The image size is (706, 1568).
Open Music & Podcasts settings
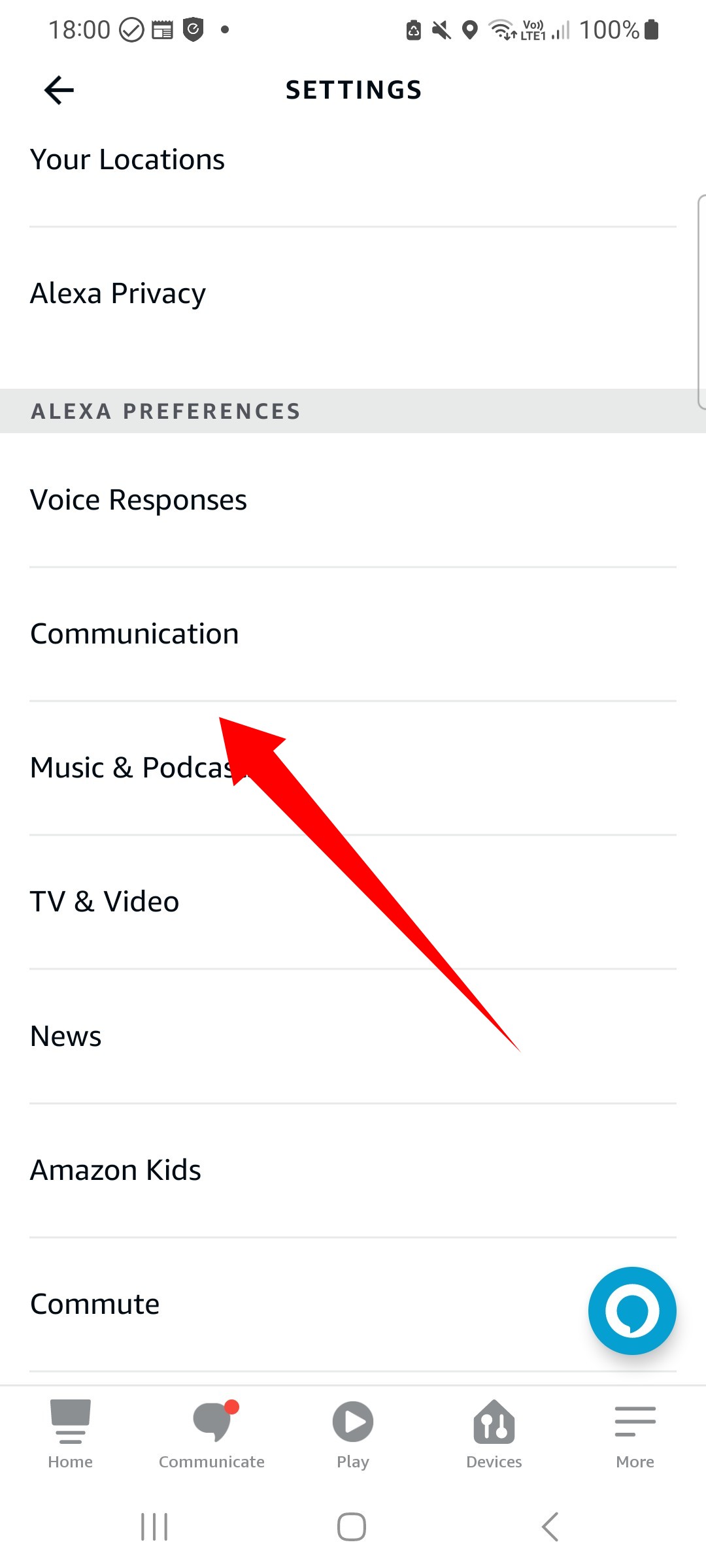coord(353,768)
